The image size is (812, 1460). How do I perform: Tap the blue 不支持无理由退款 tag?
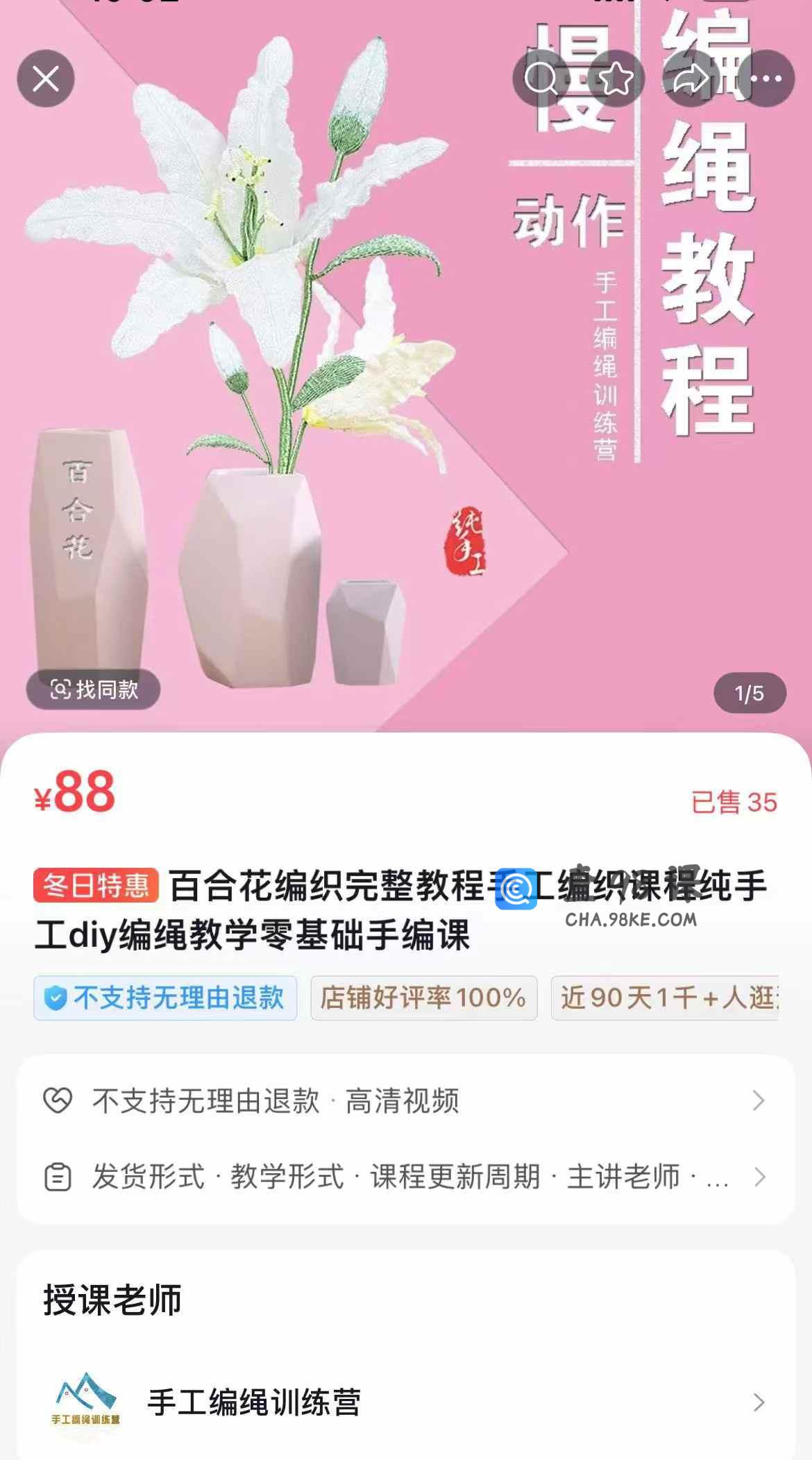click(165, 998)
